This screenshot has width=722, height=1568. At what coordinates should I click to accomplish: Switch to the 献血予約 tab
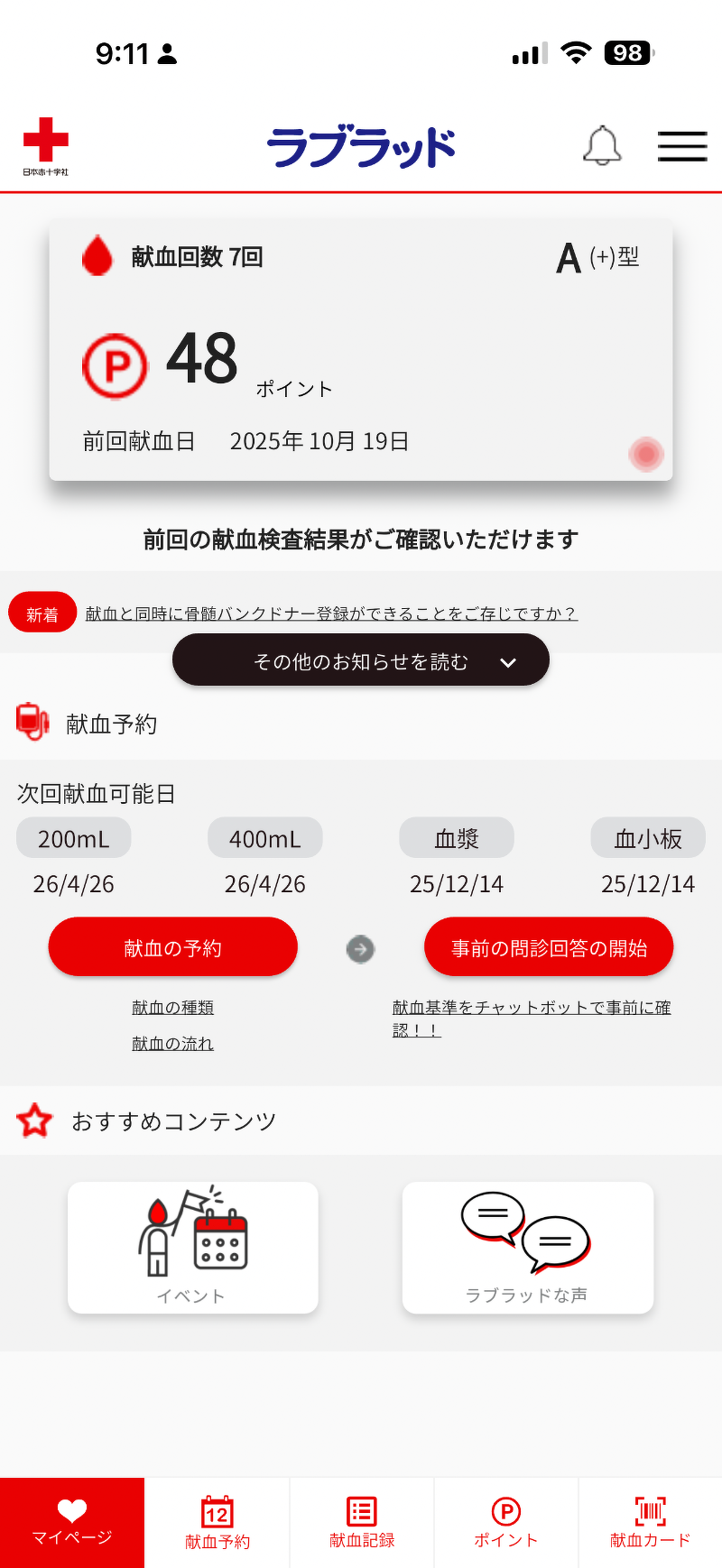click(217, 1523)
